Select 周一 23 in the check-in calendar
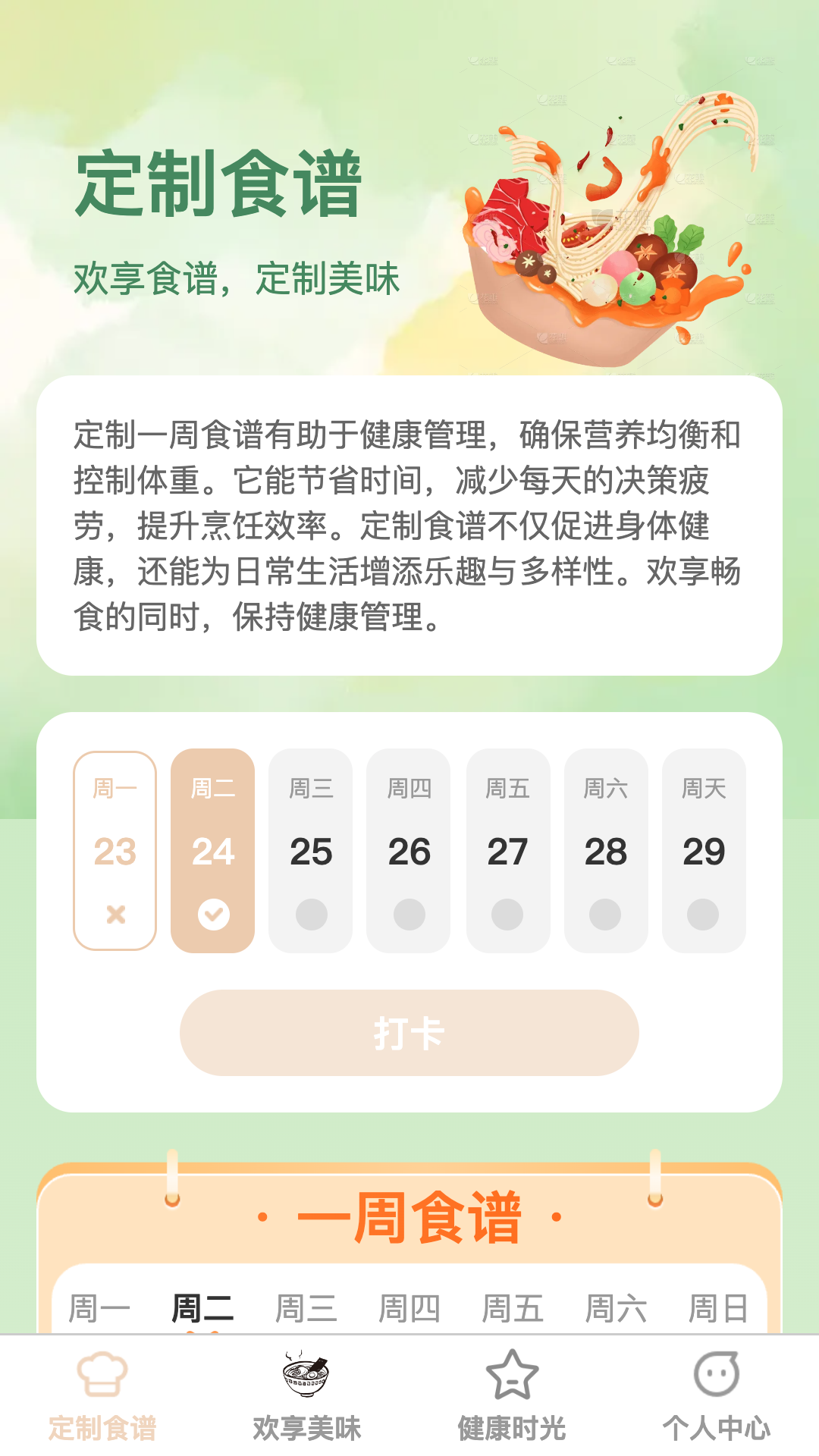 [115, 851]
